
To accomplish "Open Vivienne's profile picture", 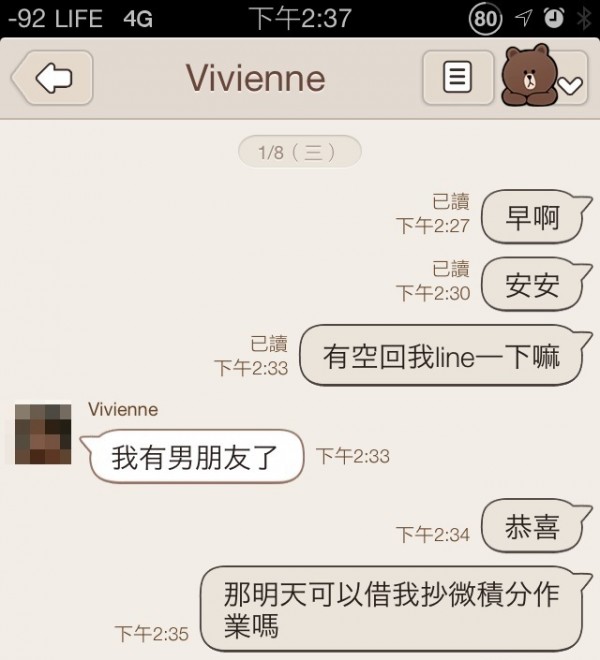I will [x=43, y=433].
